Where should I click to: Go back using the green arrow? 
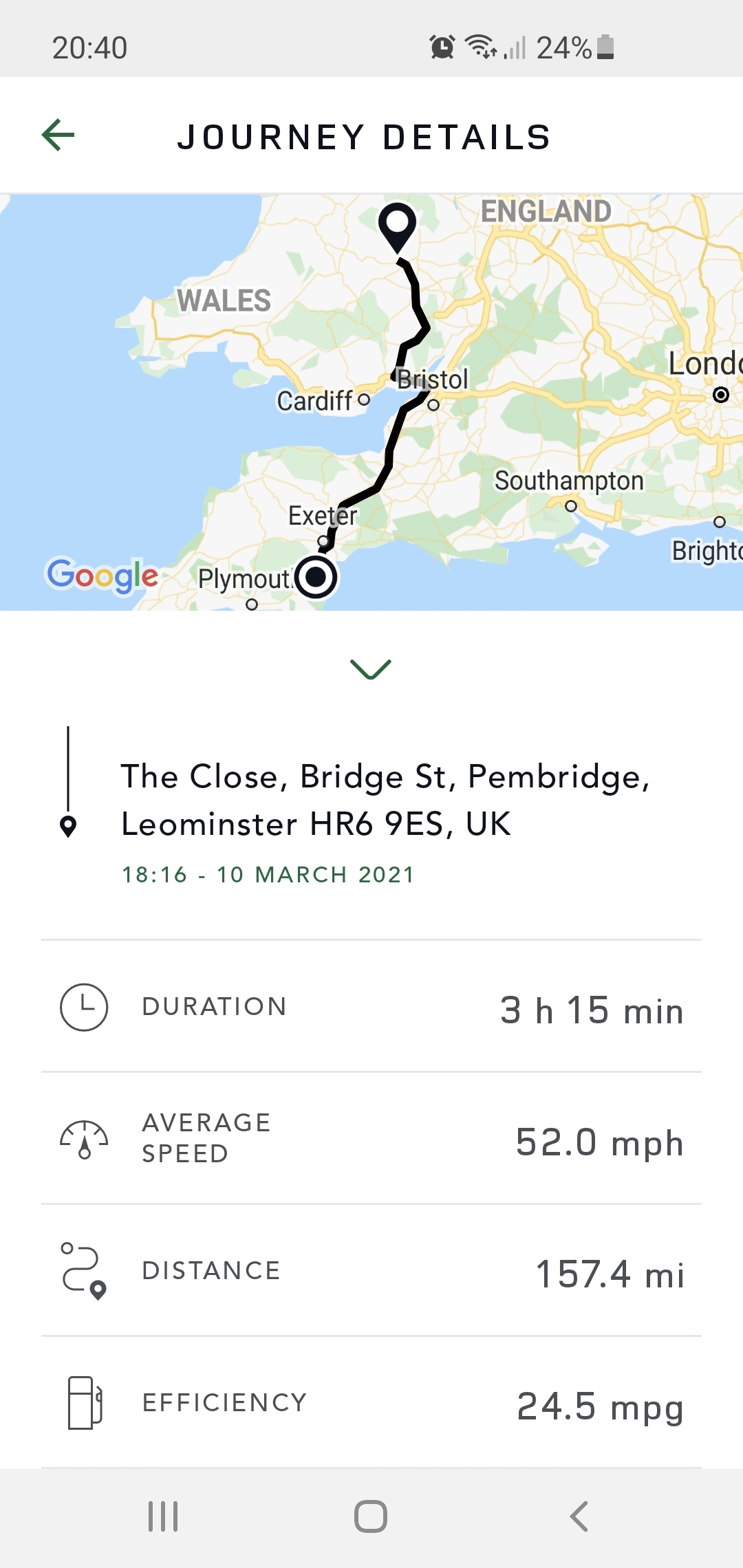(x=58, y=135)
